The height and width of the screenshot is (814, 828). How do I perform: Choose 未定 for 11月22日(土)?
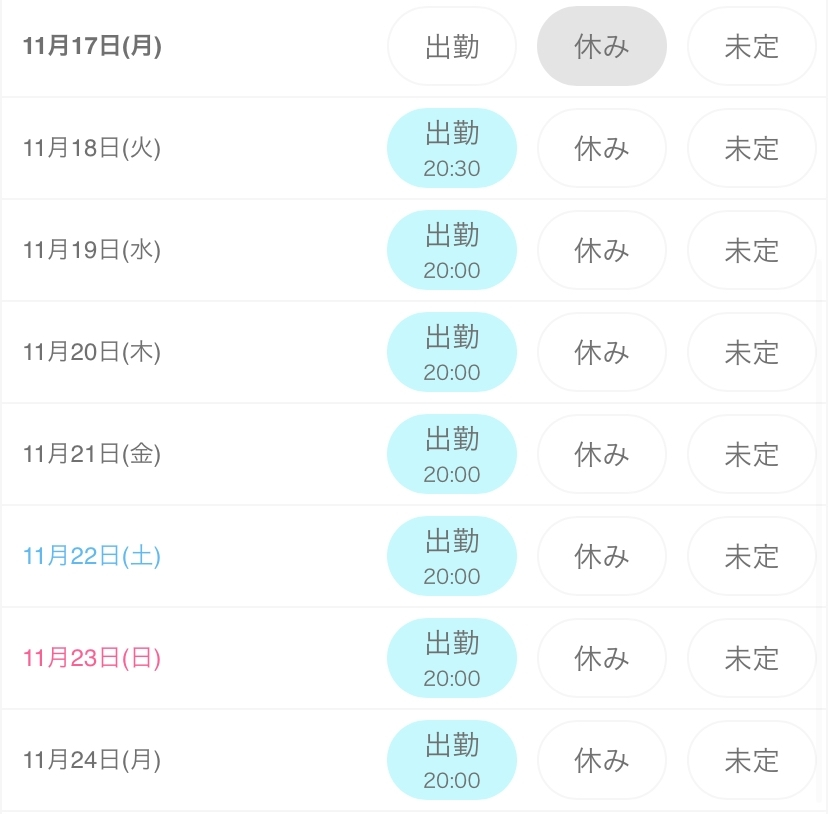click(x=751, y=556)
